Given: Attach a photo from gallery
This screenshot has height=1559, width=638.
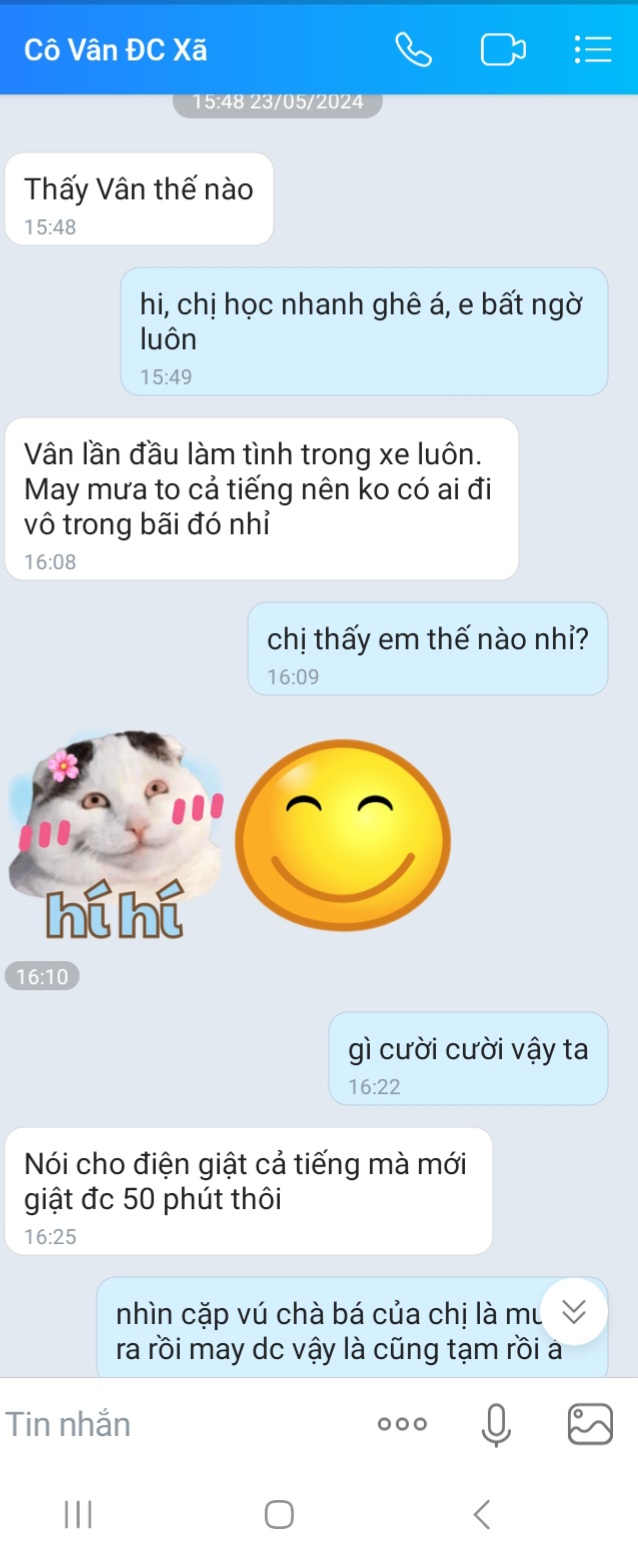Looking at the screenshot, I should [x=590, y=1424].
